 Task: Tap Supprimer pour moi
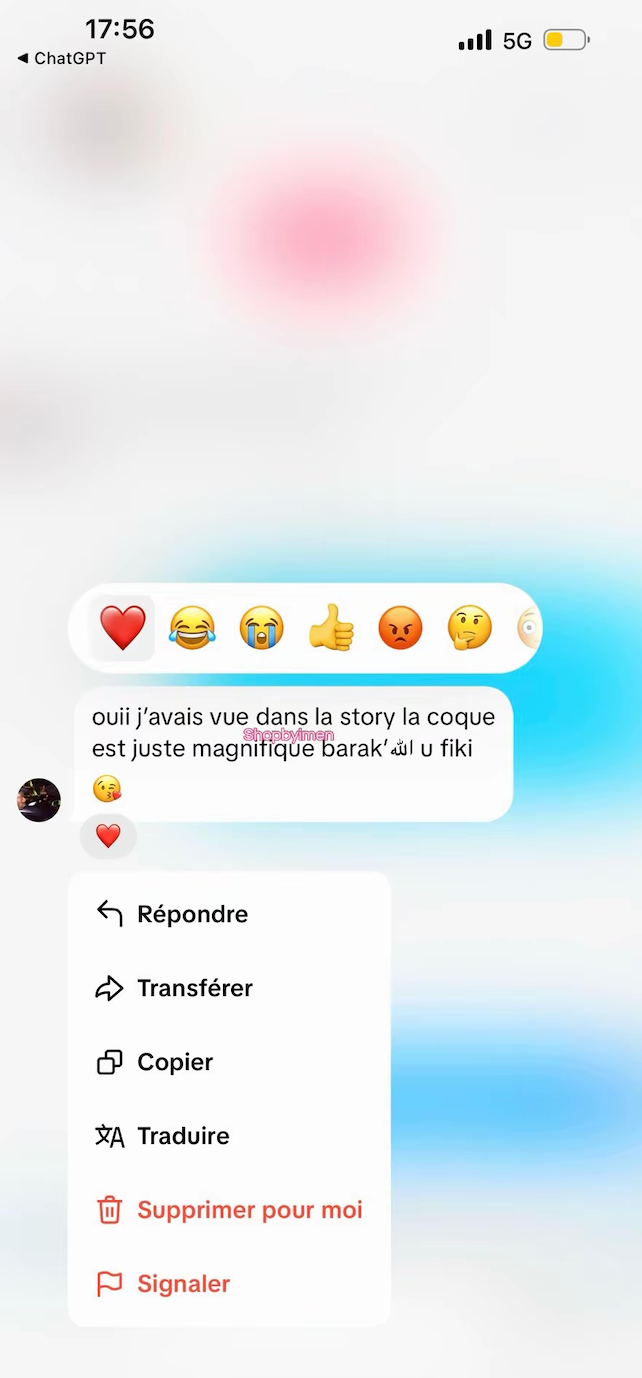coord(249,1210)
